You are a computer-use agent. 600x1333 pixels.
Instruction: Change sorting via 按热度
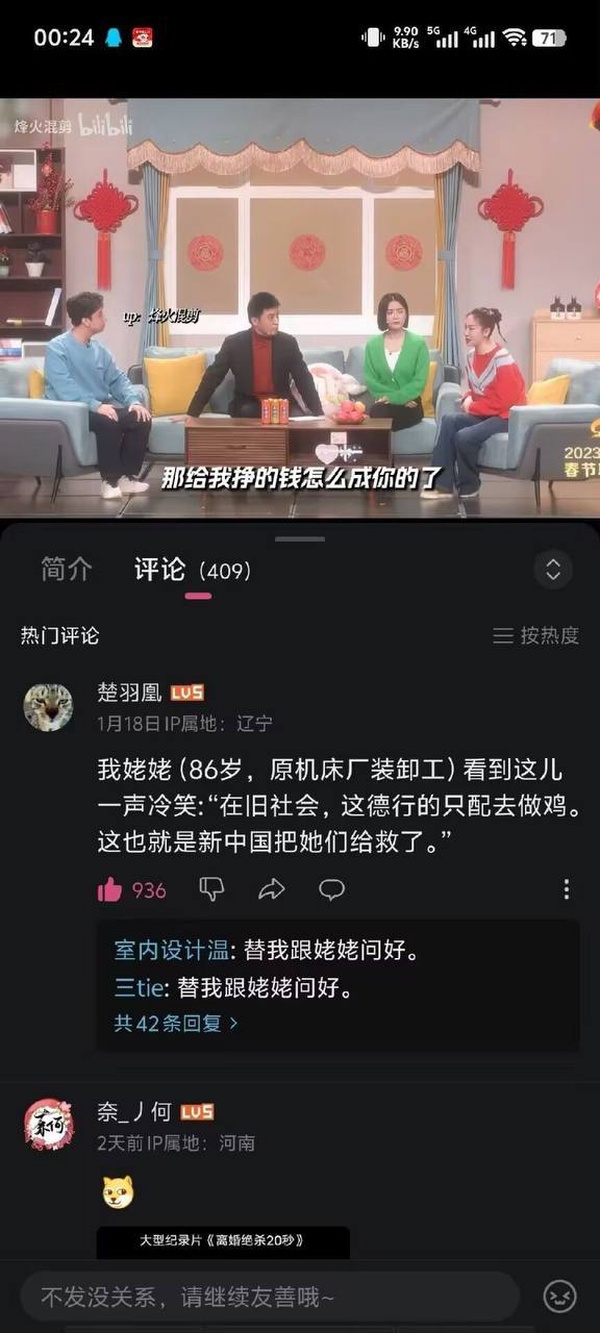[537, 635]
